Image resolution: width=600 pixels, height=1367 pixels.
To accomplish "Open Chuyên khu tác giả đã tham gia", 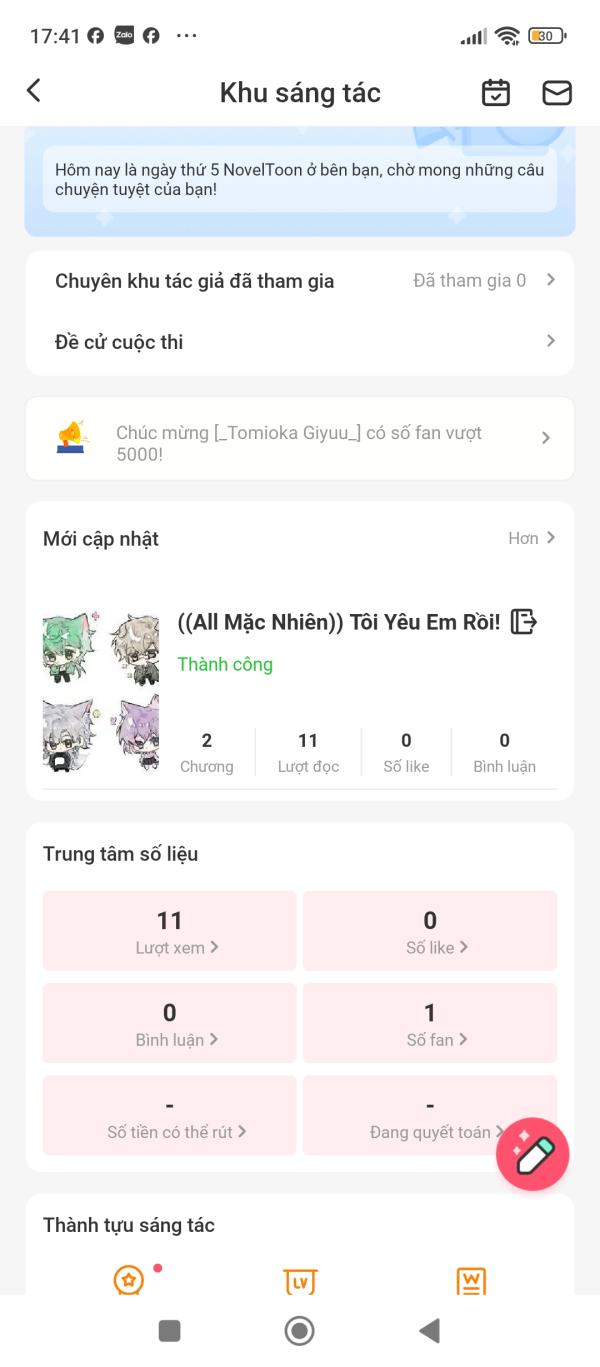I will coord(300,281).
